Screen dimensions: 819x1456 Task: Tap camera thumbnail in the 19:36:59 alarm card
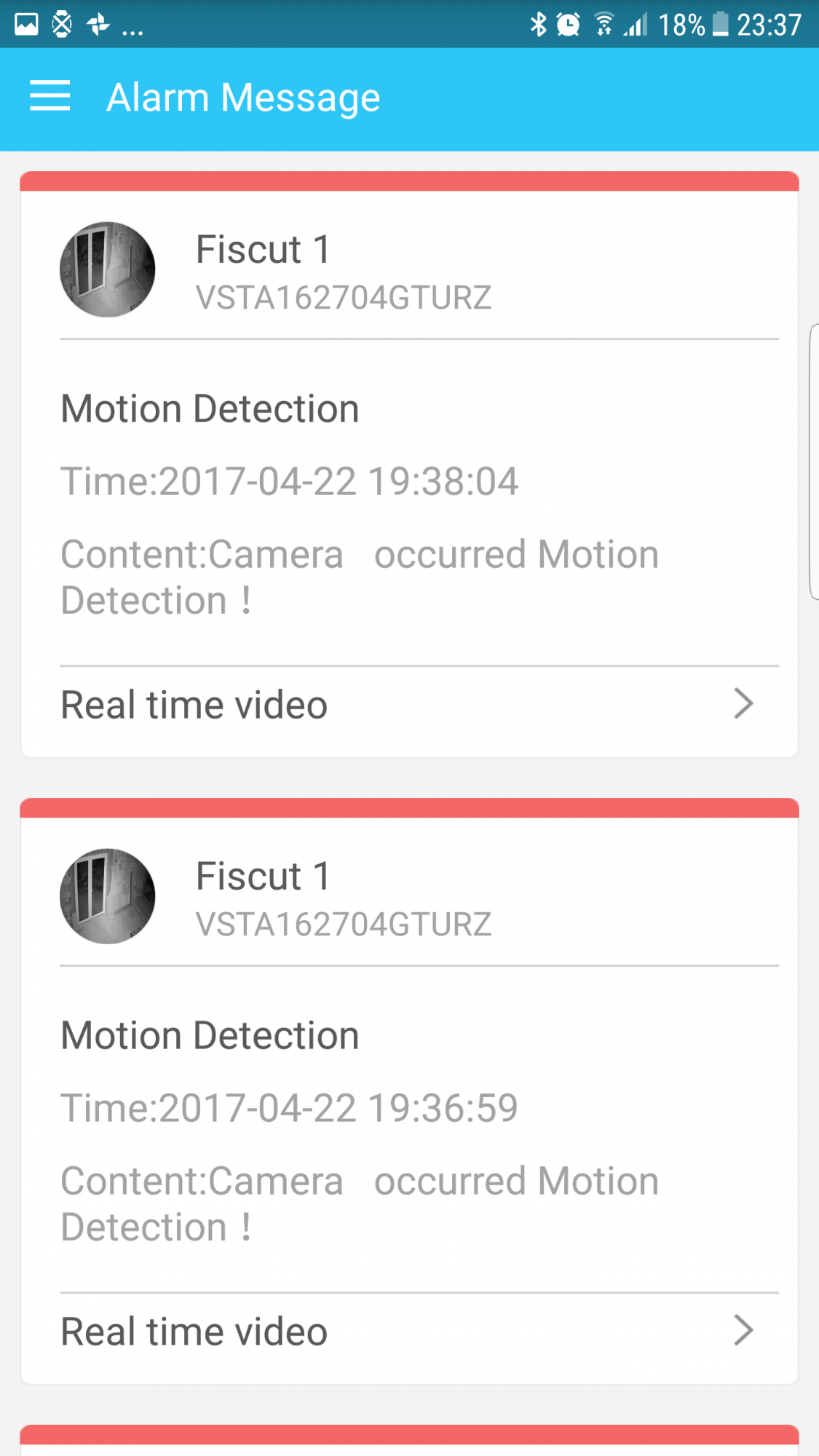point(108,896)
